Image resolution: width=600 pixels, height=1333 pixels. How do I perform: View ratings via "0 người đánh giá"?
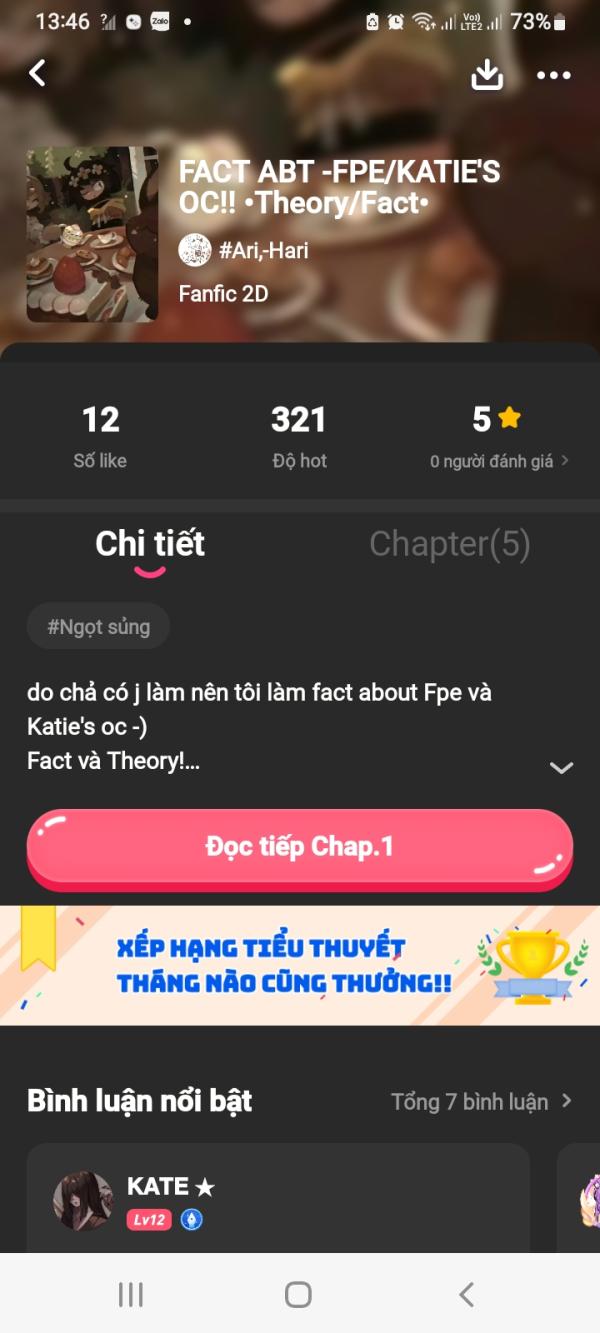[498, 461]
